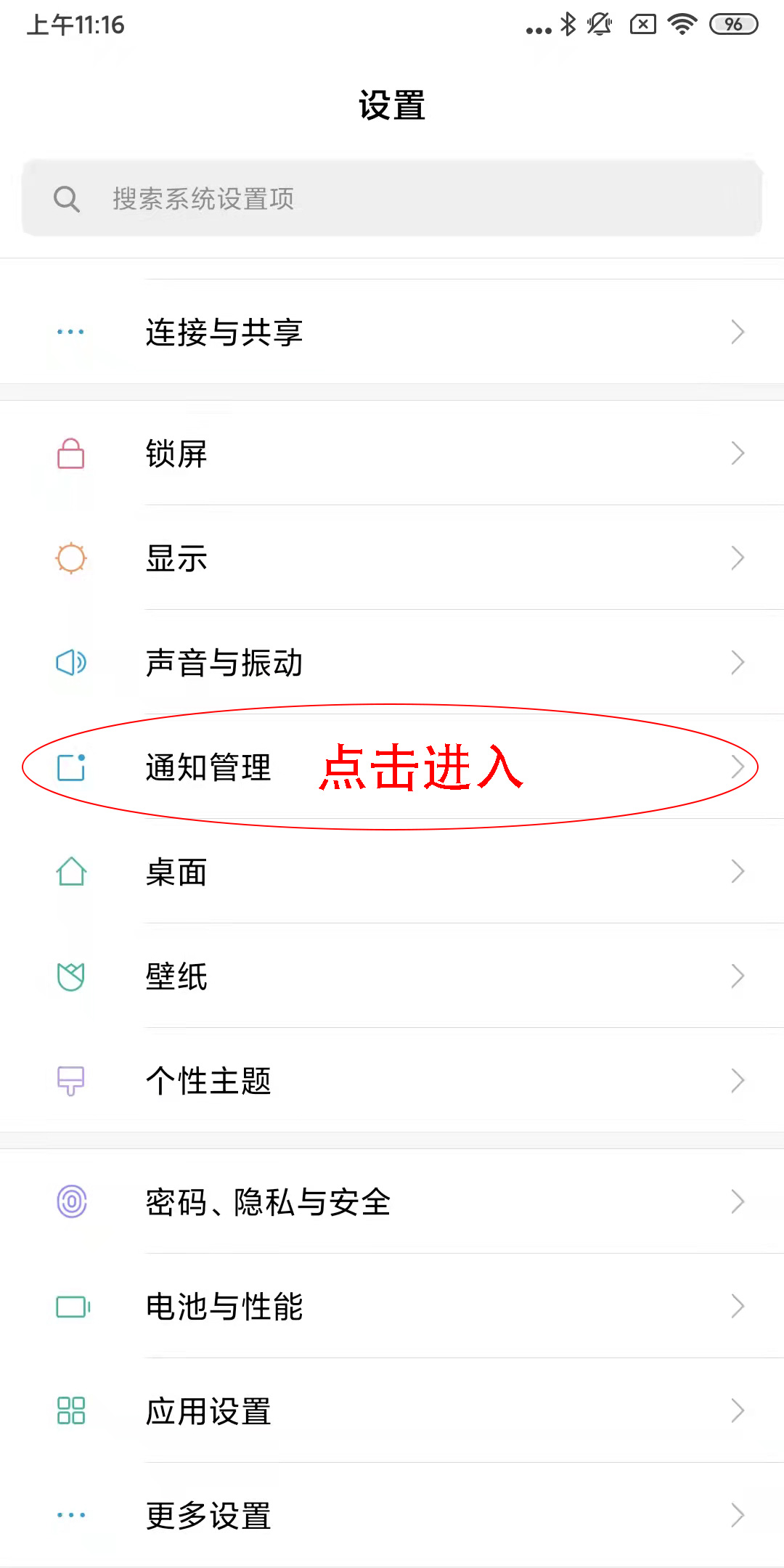Go to 密码、隐私与安全
Viewport: 784px width, 1568px height.
392,1202
